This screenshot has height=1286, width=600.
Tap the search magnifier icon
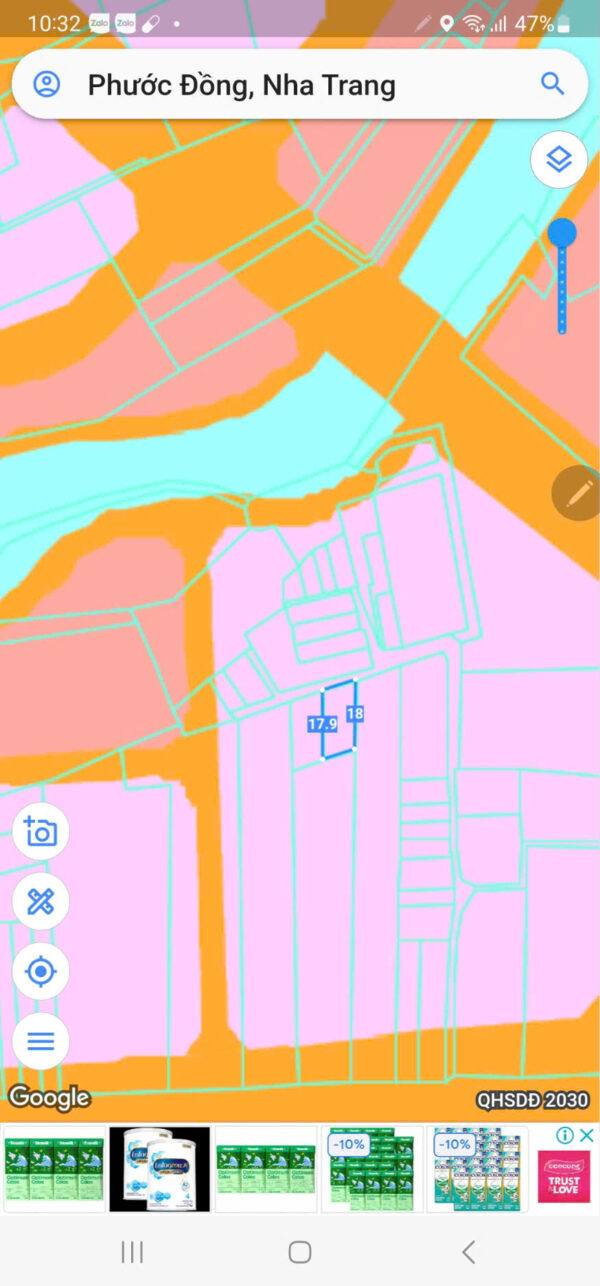[553, 84]
